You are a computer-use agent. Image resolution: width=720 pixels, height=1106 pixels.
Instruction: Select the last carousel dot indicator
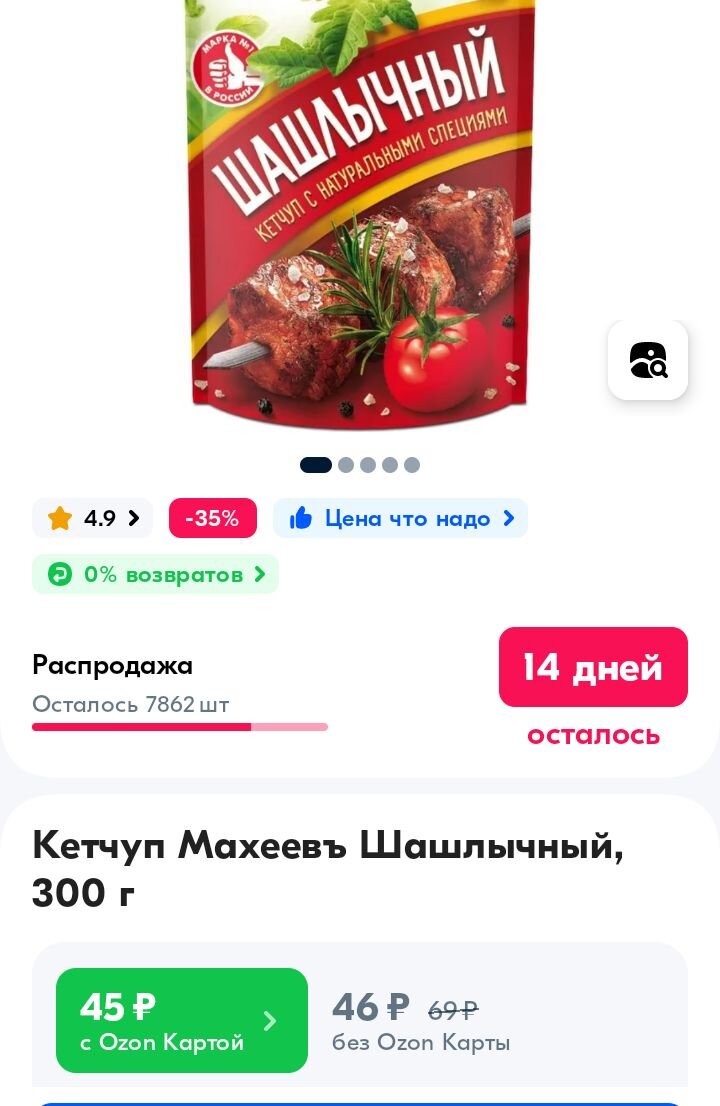412,465
